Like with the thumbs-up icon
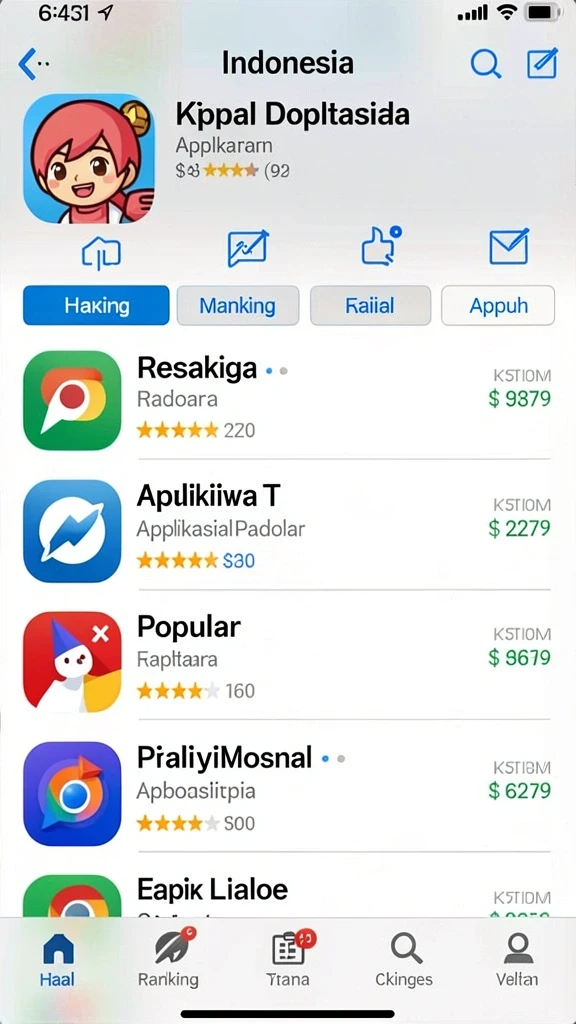 point(380,246)
